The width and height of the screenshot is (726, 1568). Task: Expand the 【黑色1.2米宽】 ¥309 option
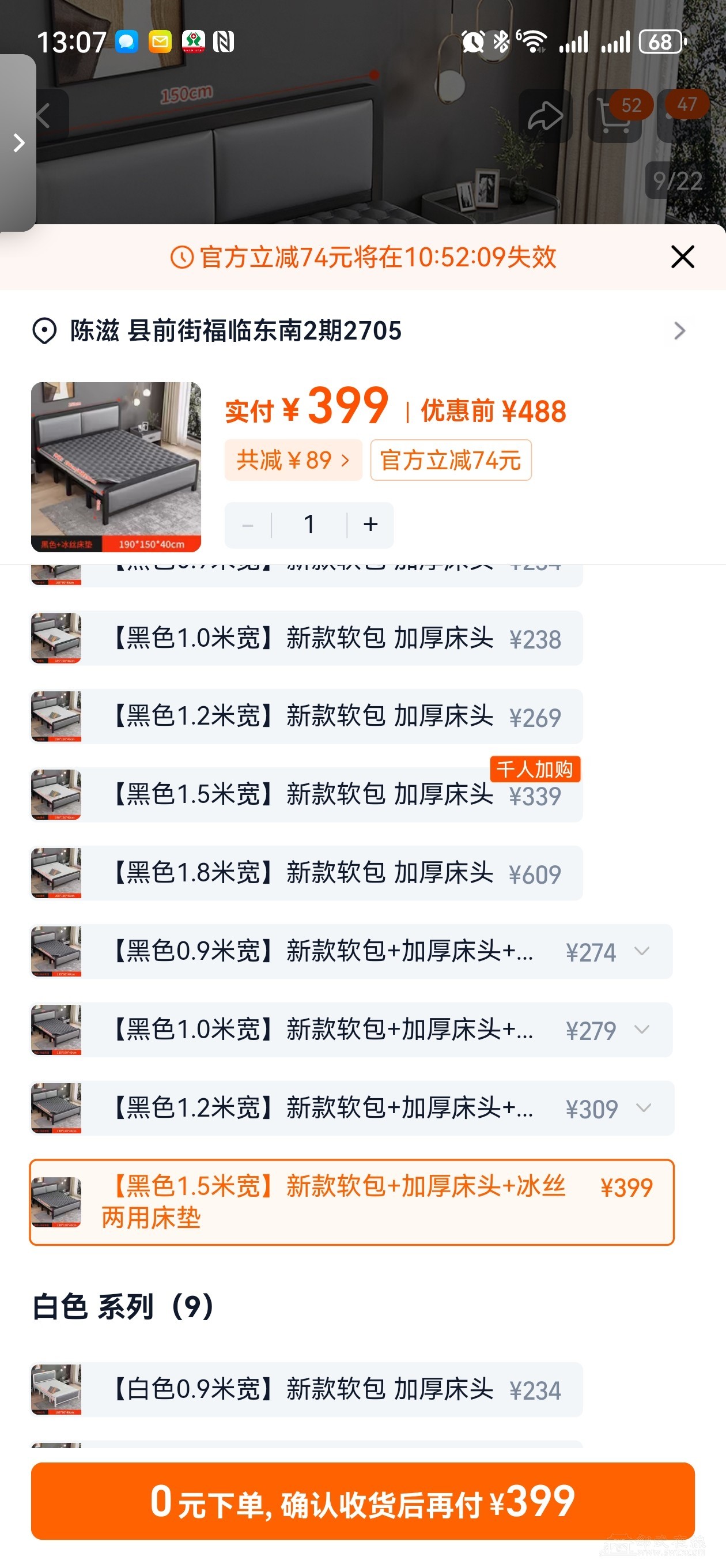tap(642, 1108)
